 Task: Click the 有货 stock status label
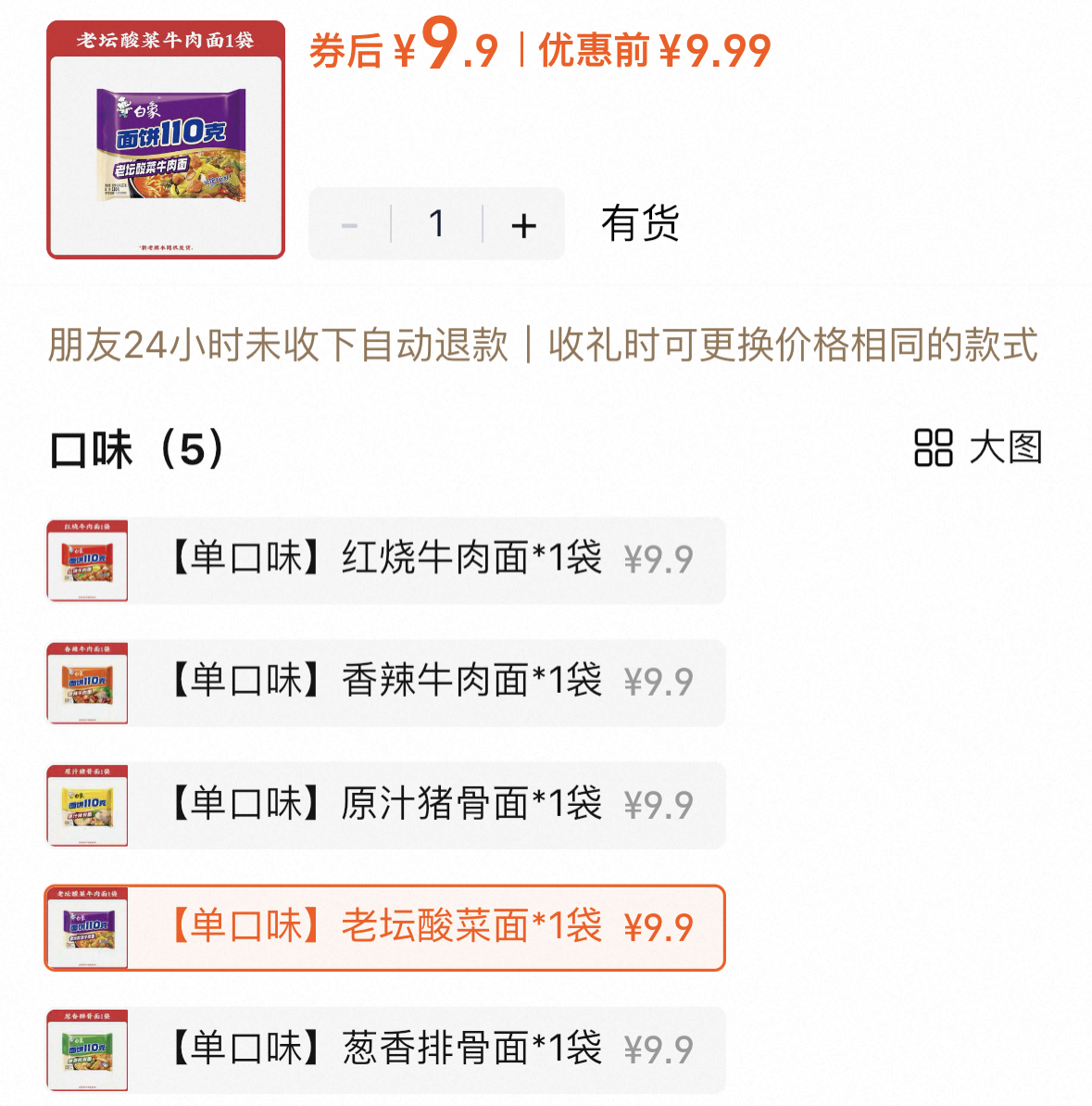coord(641,223)
